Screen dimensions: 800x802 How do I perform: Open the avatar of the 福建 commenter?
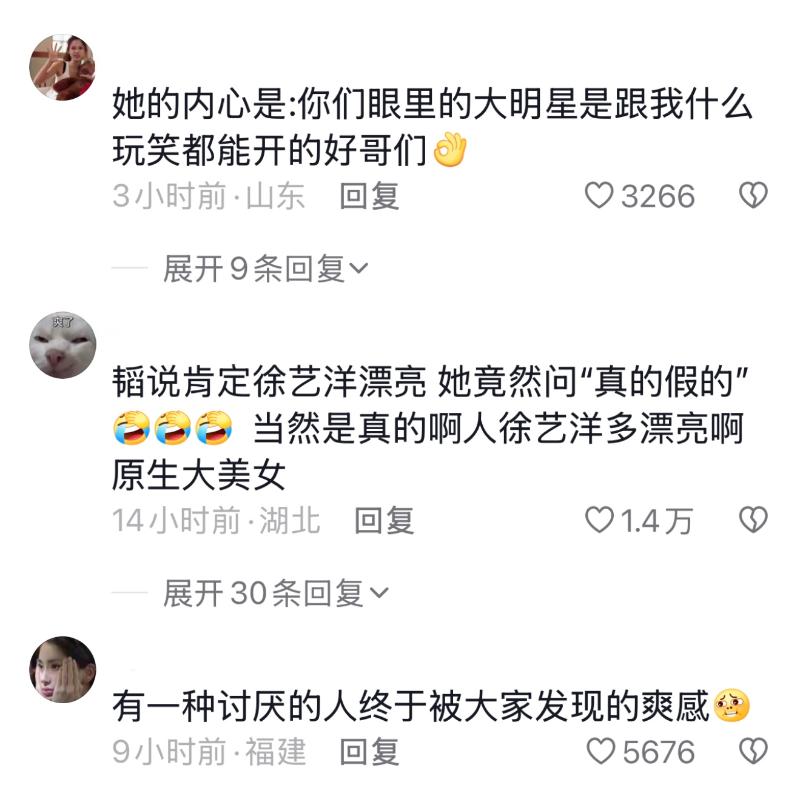(63, 669)
